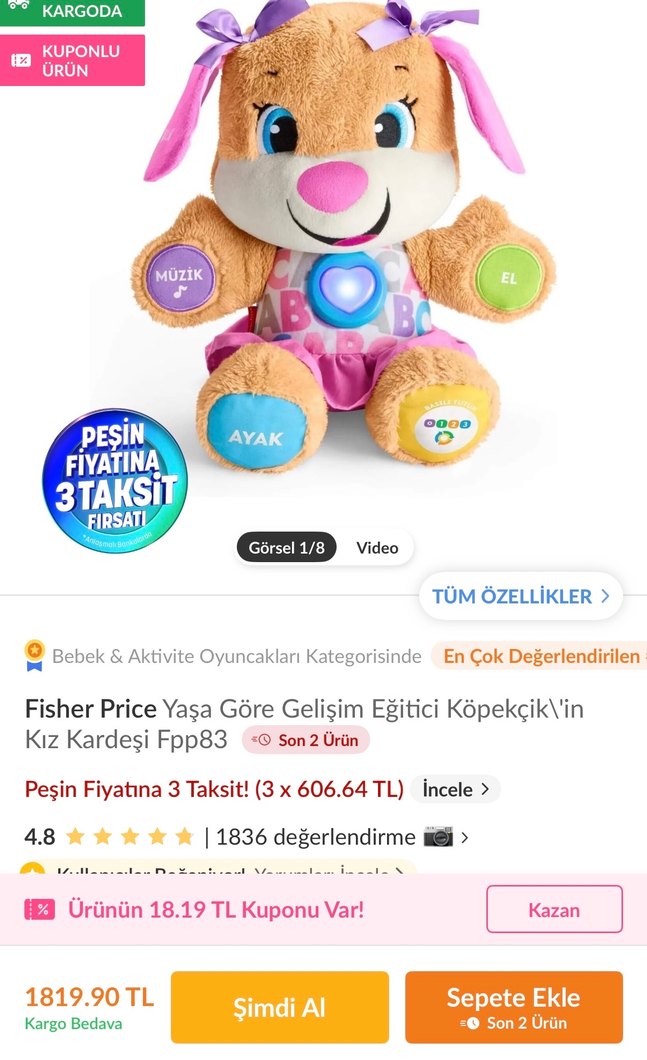Claim the coupon with Kazan
The height and width of the screenshot is (1060, 647).
pos(554,910)
